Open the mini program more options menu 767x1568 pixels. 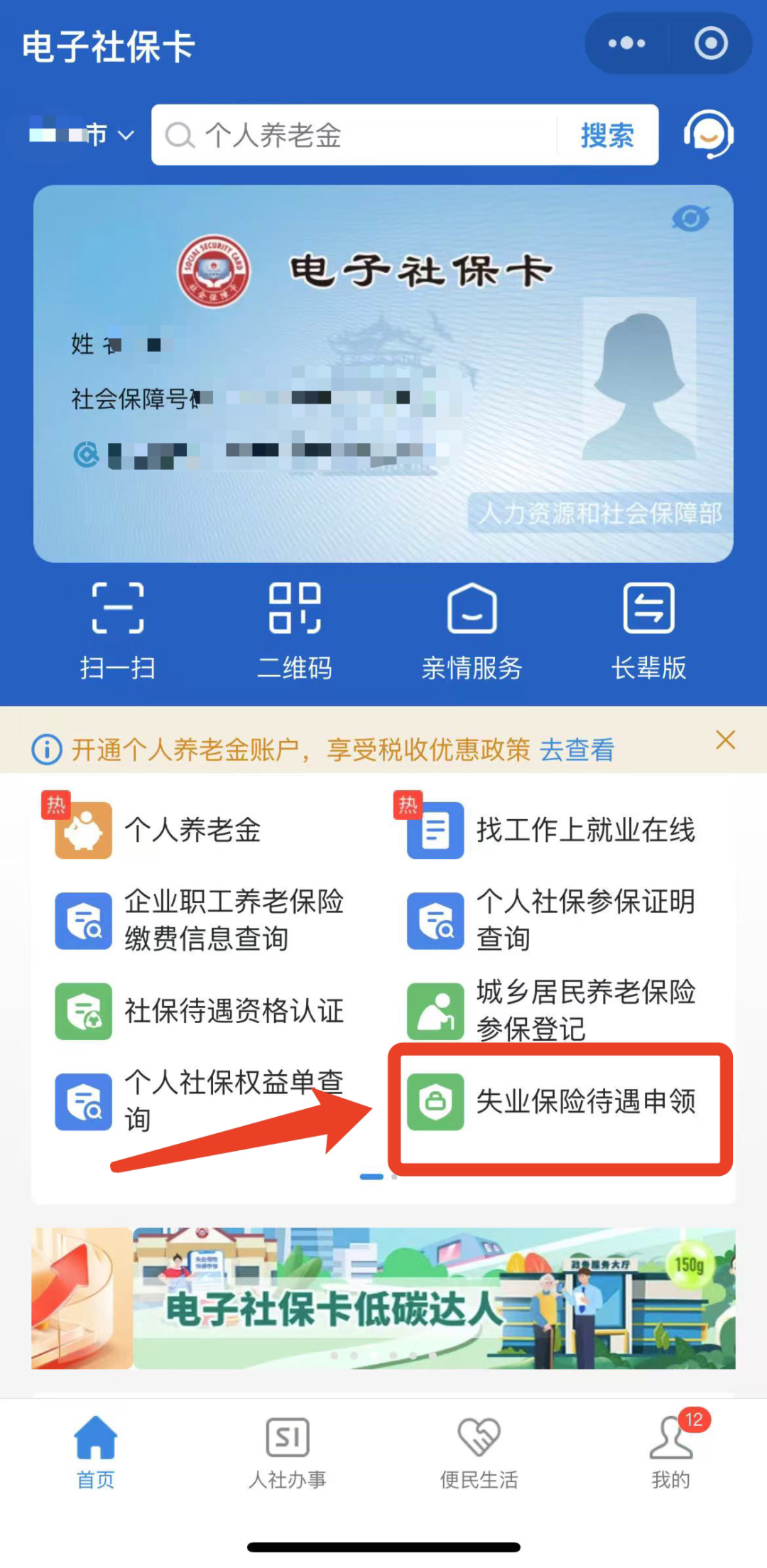coord(626,43)
